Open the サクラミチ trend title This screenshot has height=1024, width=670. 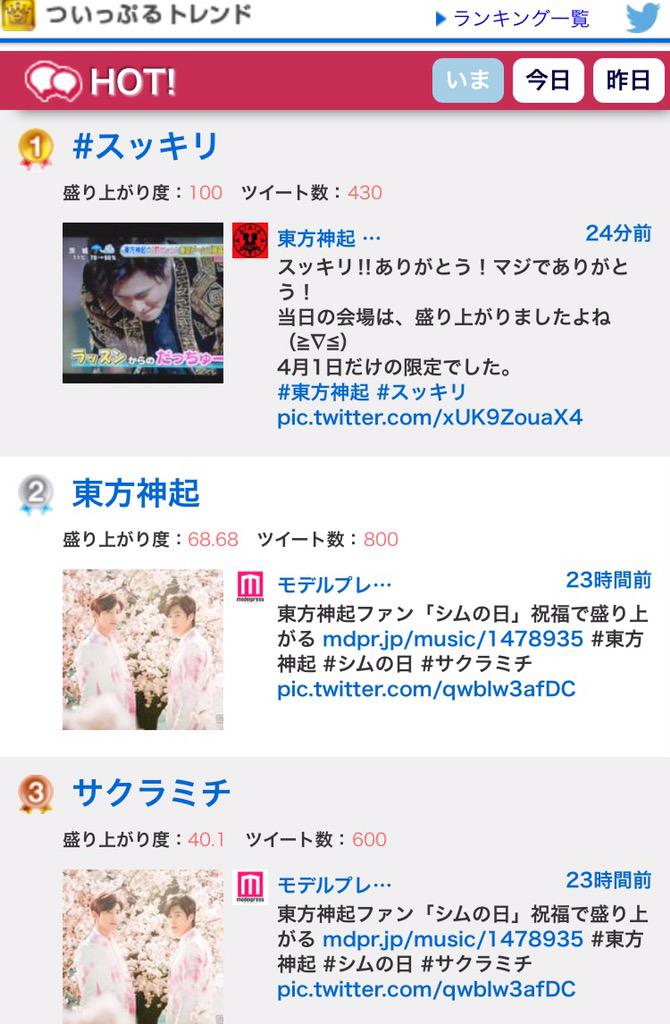tap(152, 793)
